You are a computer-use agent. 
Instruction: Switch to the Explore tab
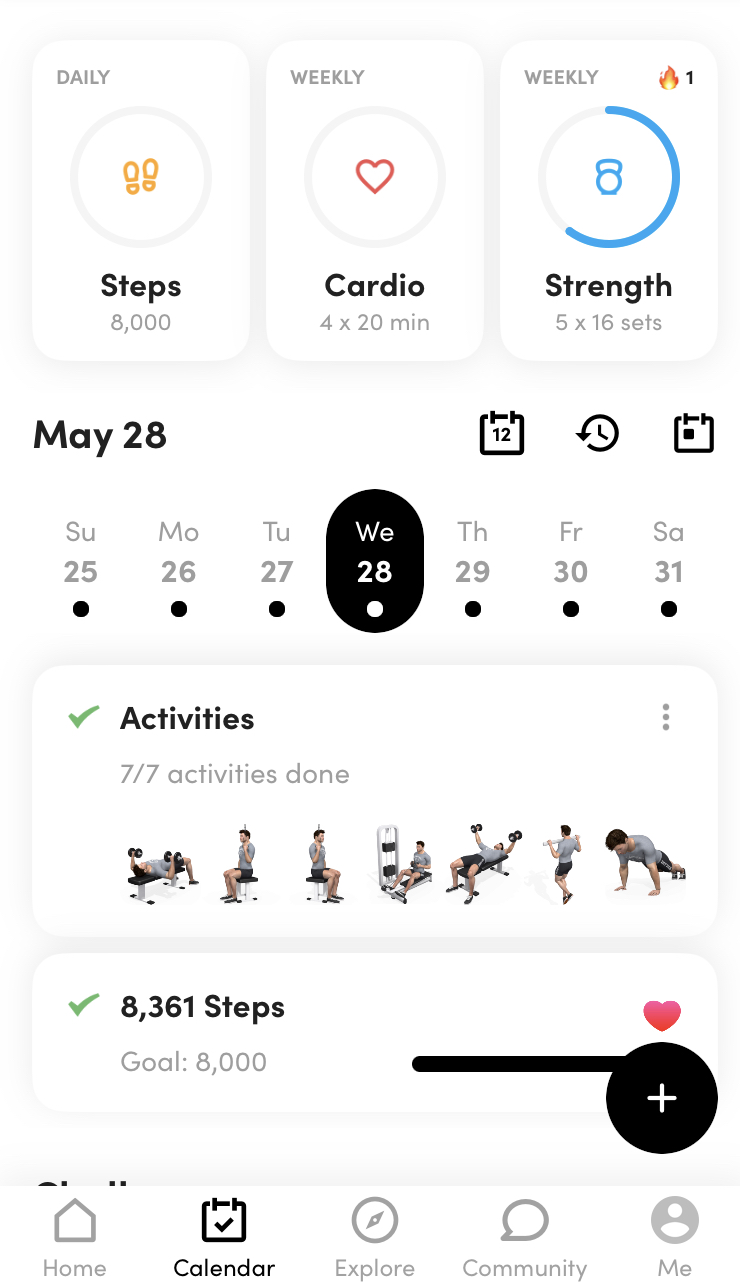coord(375,1238)
